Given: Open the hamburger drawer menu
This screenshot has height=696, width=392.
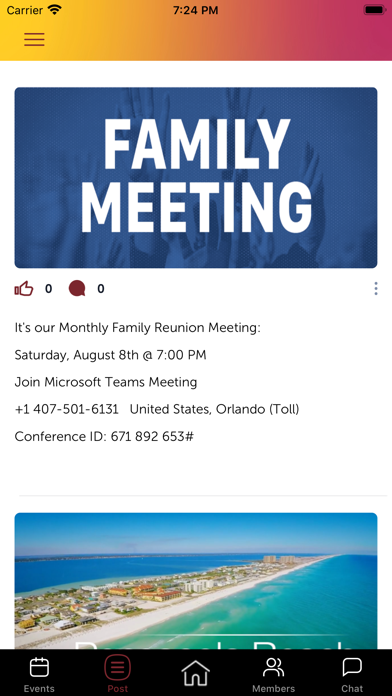Looking at the screenshot, I should click(34, 40).
